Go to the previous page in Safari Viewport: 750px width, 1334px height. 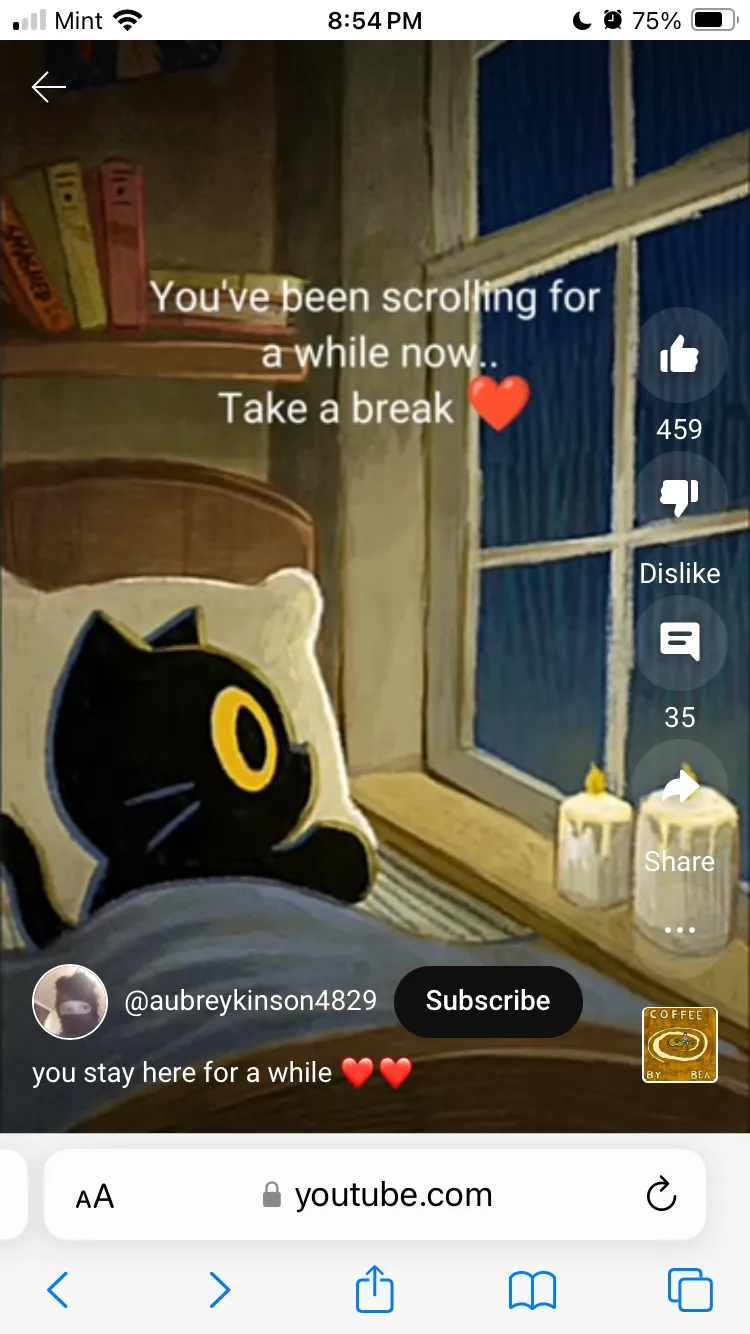(x=58, y=1290)
